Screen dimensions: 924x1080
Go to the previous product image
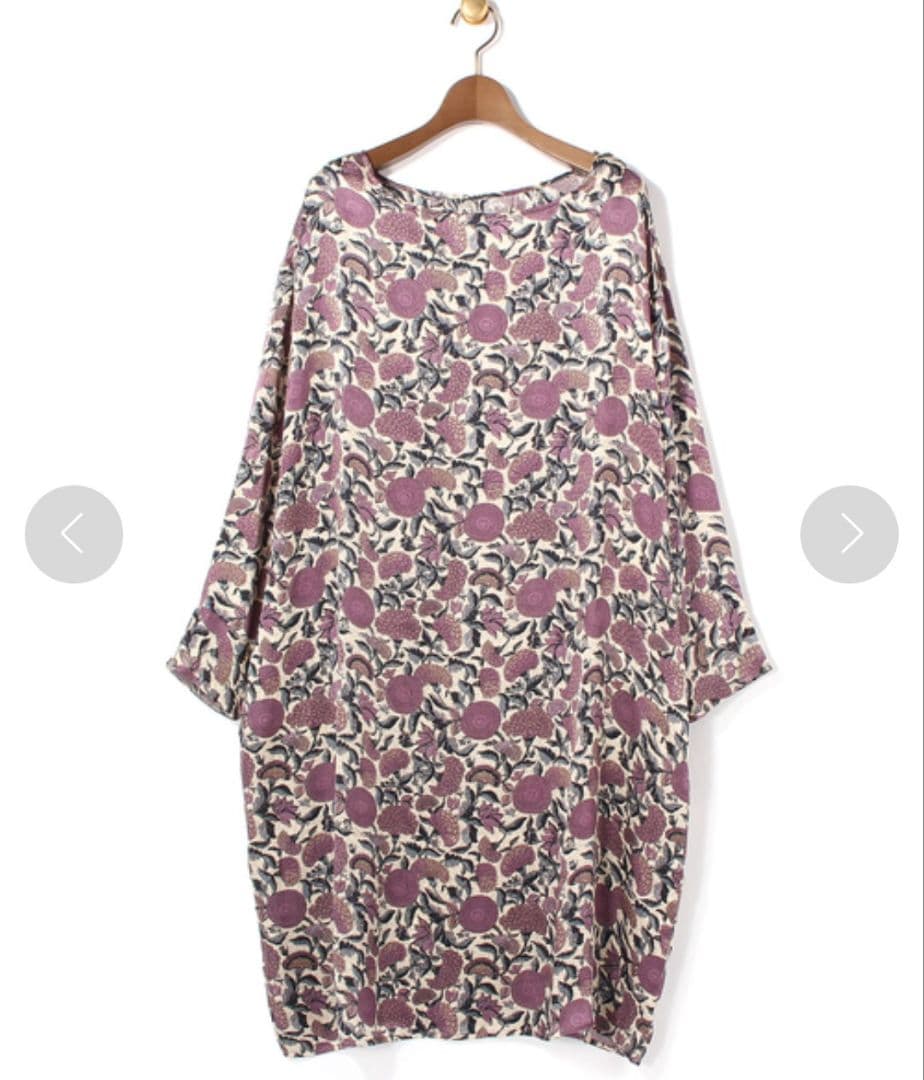(x=73, y=534)
